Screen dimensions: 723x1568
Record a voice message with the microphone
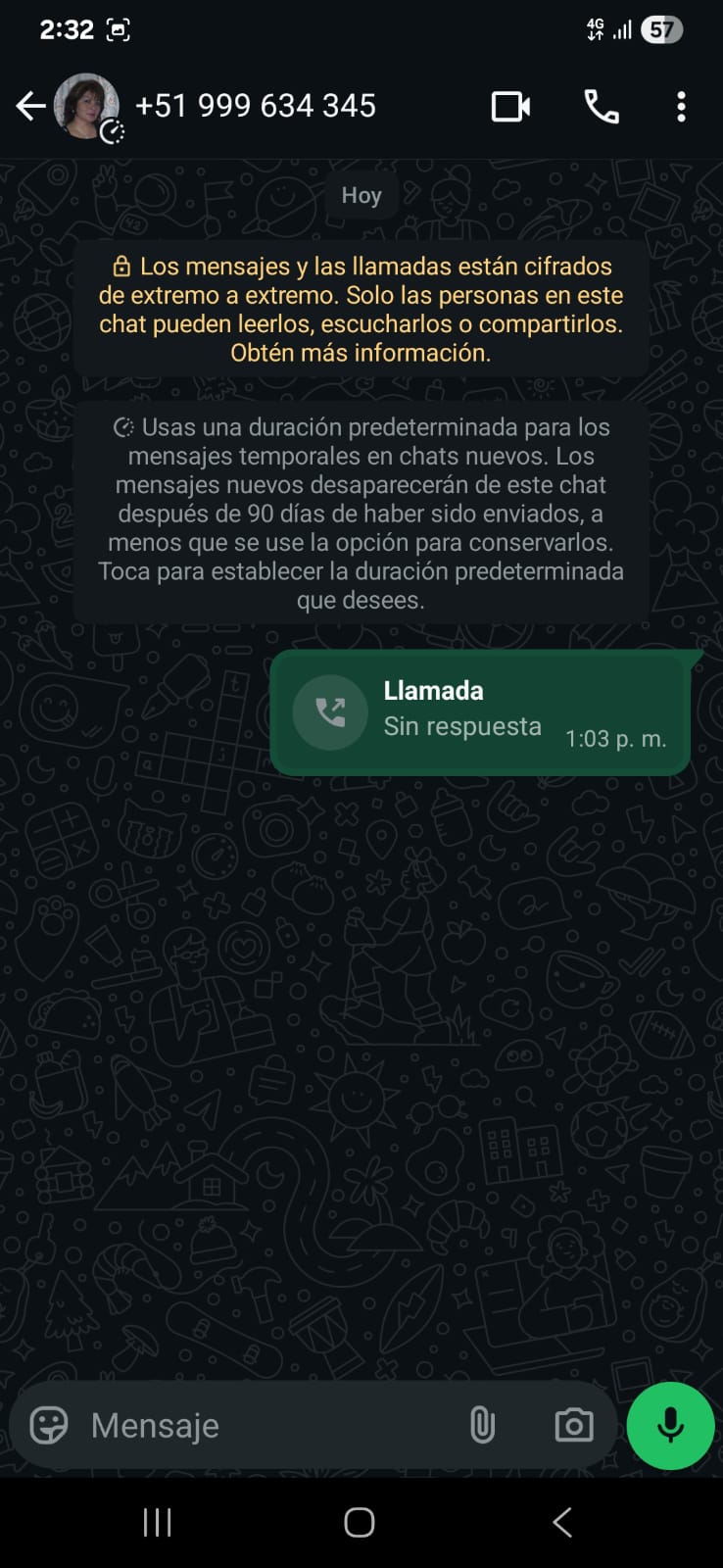click(670, 1425)
